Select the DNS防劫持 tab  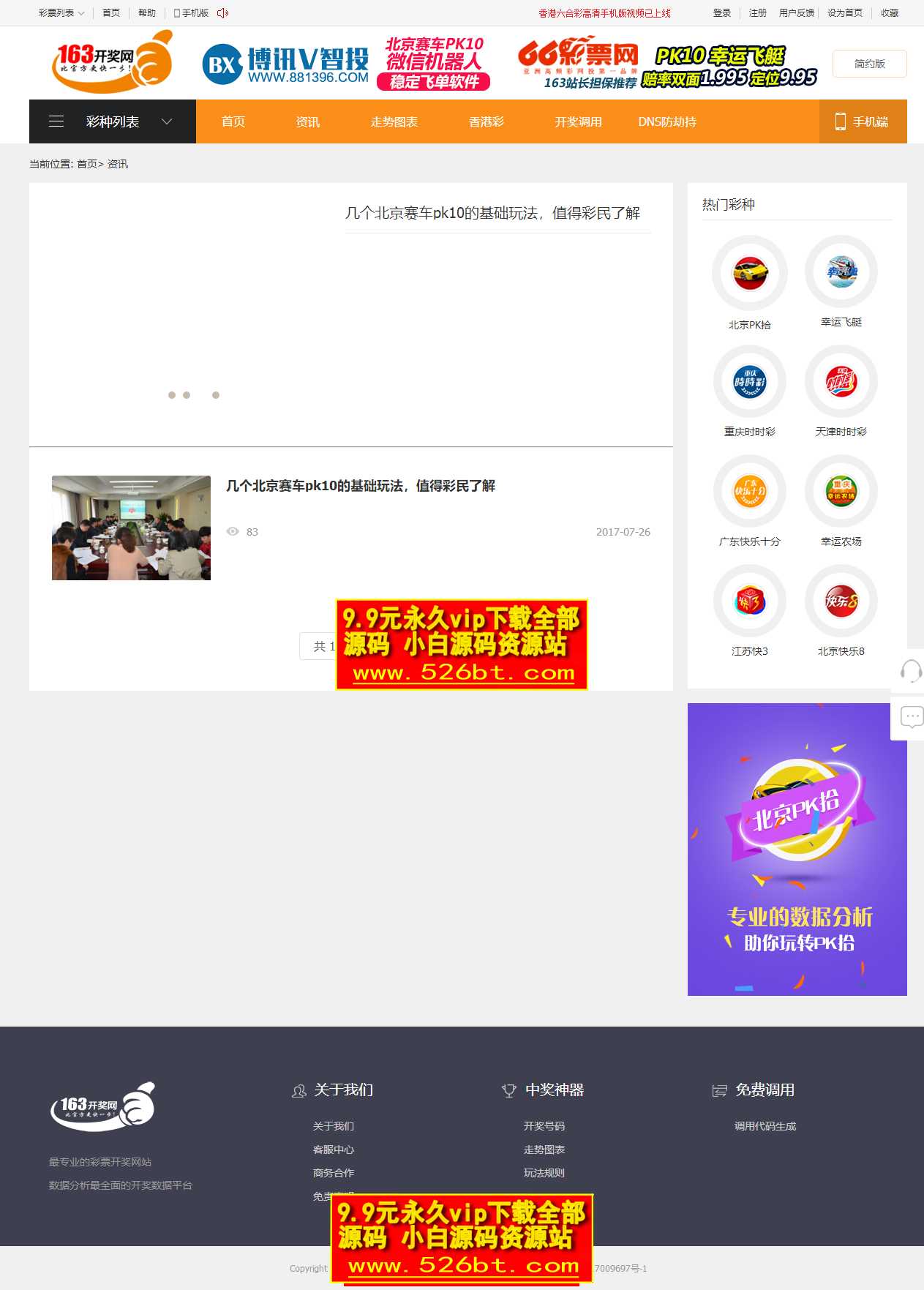[667, 121]
